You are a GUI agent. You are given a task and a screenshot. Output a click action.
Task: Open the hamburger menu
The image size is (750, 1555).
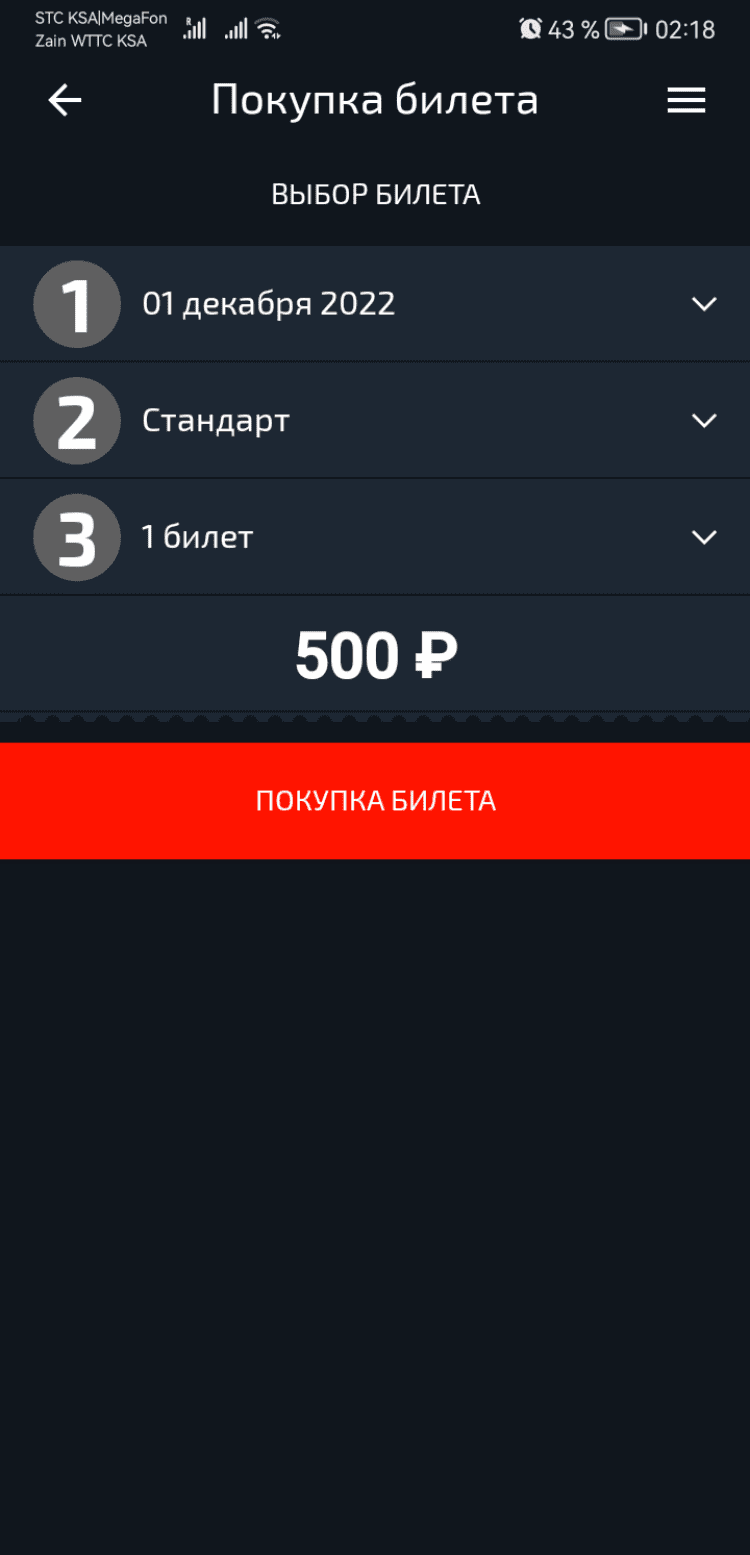pyautogui.click(x=686, y=100)
